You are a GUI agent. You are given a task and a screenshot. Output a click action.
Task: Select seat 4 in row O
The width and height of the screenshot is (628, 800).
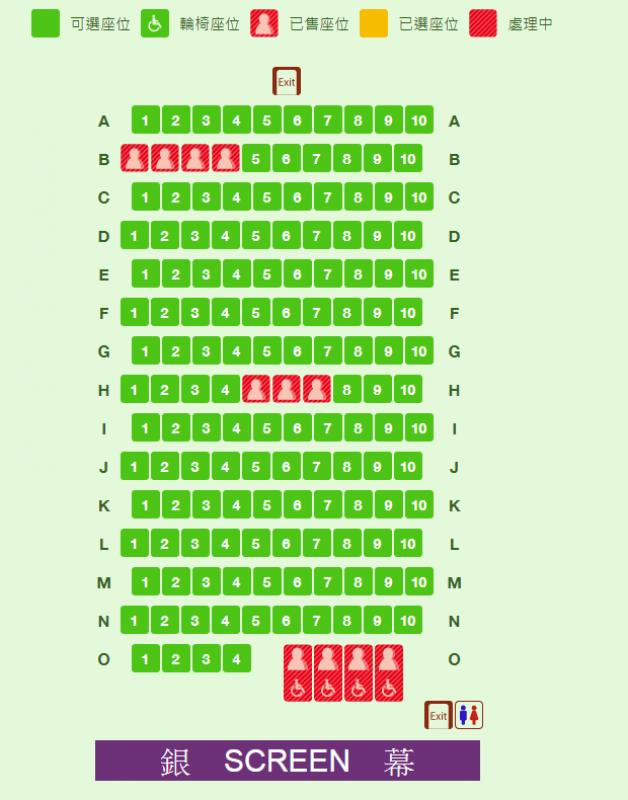236,659
